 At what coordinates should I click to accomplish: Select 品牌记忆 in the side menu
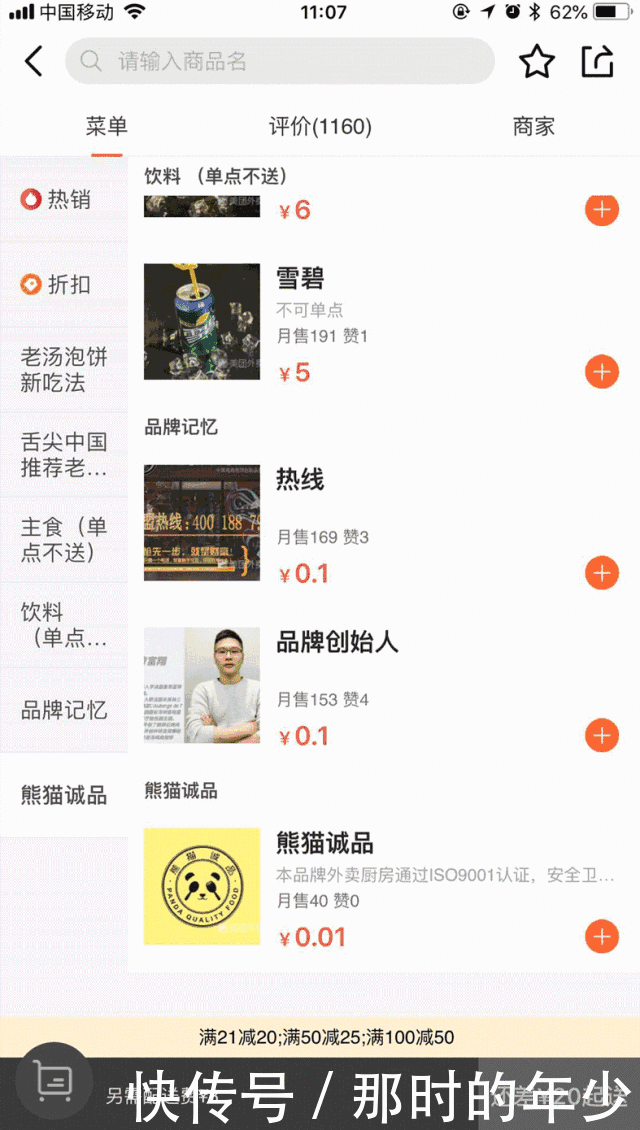pyautogui.click(x=63, y=710)
